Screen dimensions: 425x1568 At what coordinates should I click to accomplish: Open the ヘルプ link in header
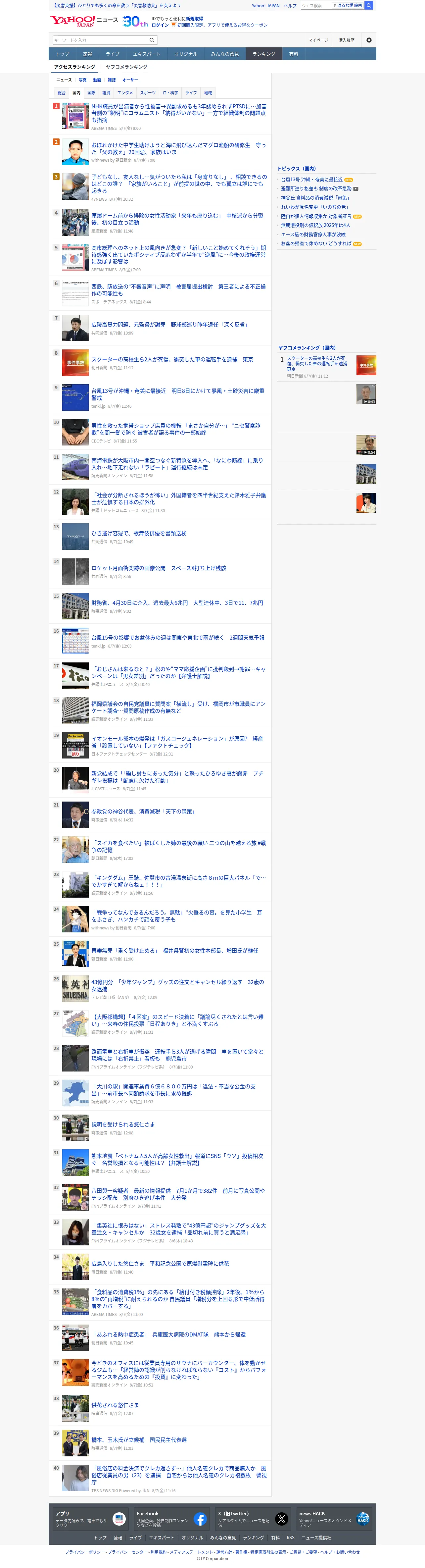coord(290,6)
